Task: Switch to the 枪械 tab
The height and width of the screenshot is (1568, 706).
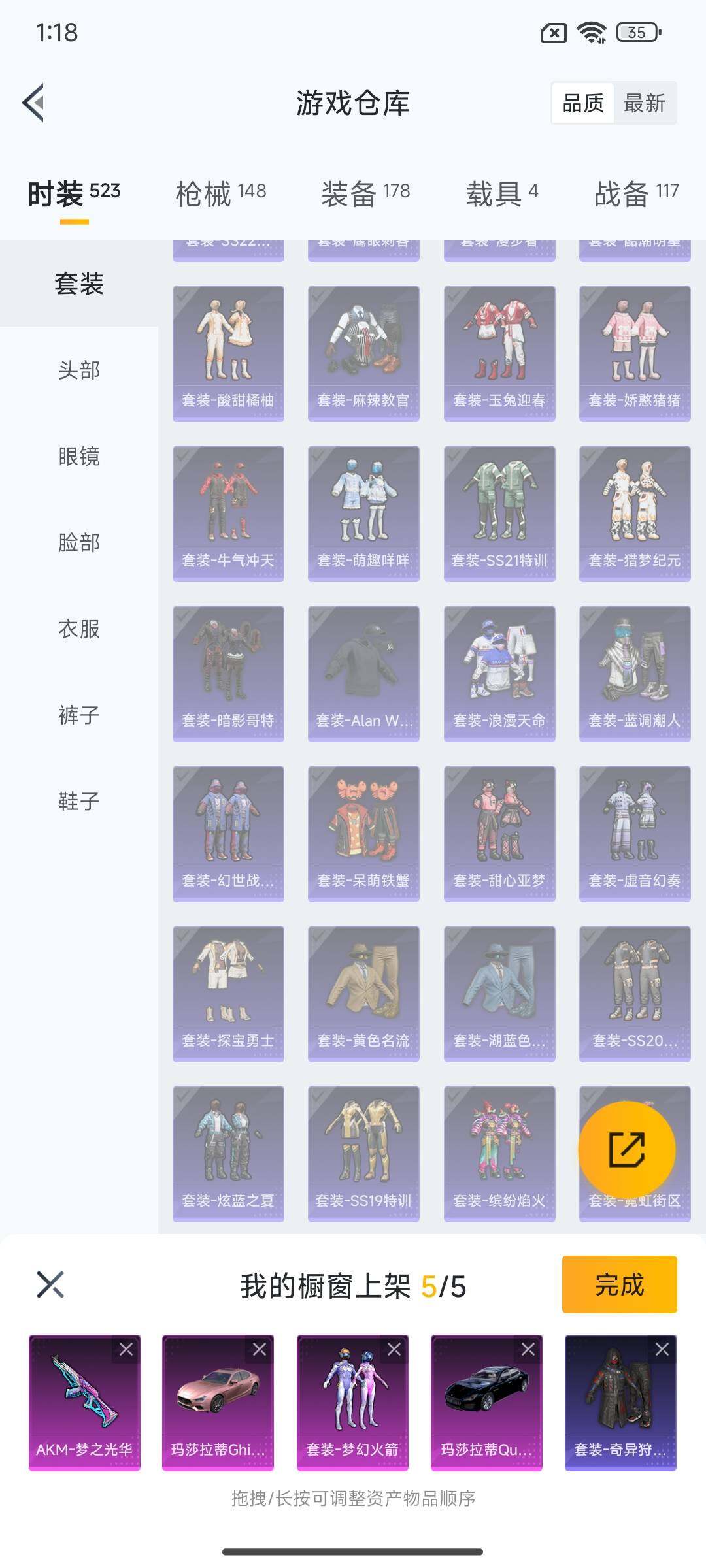Action: (220, 194)
